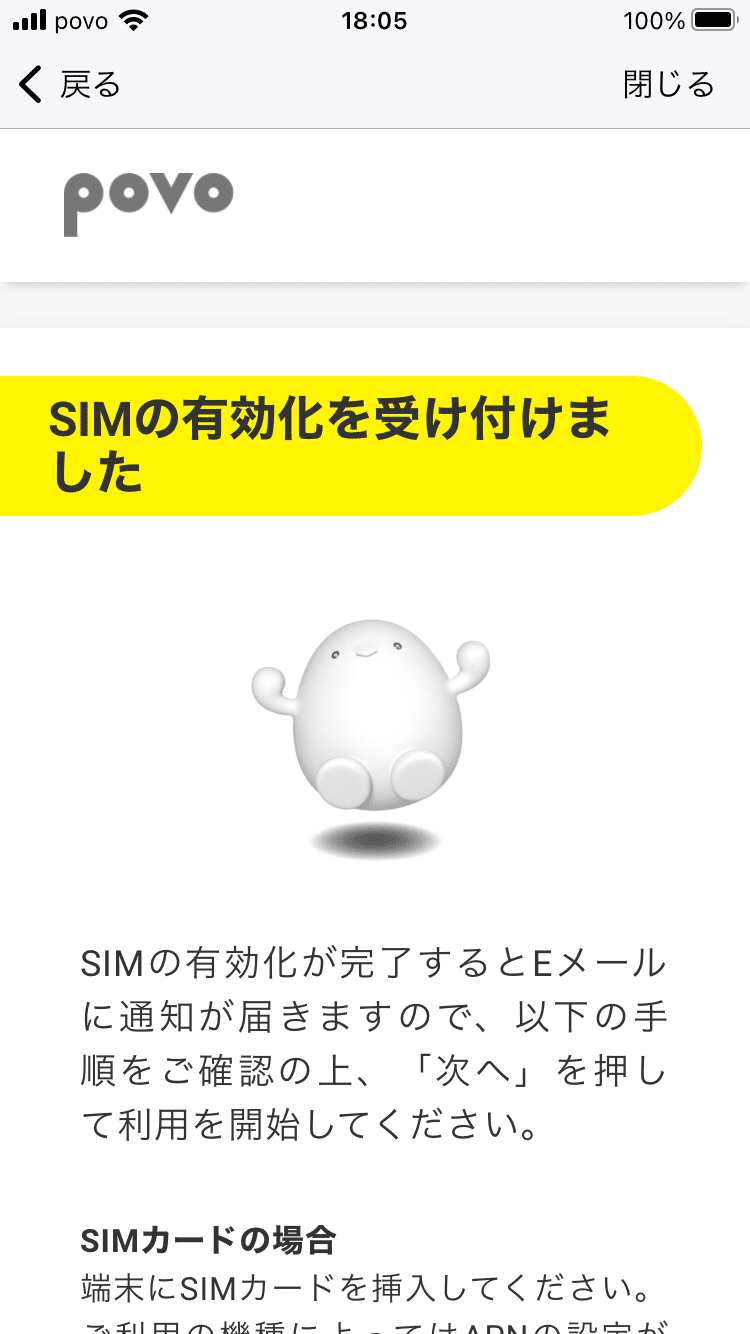Tap the status bar to scroll to top
The height and width of the screenshot is (1334, 750).
(x=375, y=20)
